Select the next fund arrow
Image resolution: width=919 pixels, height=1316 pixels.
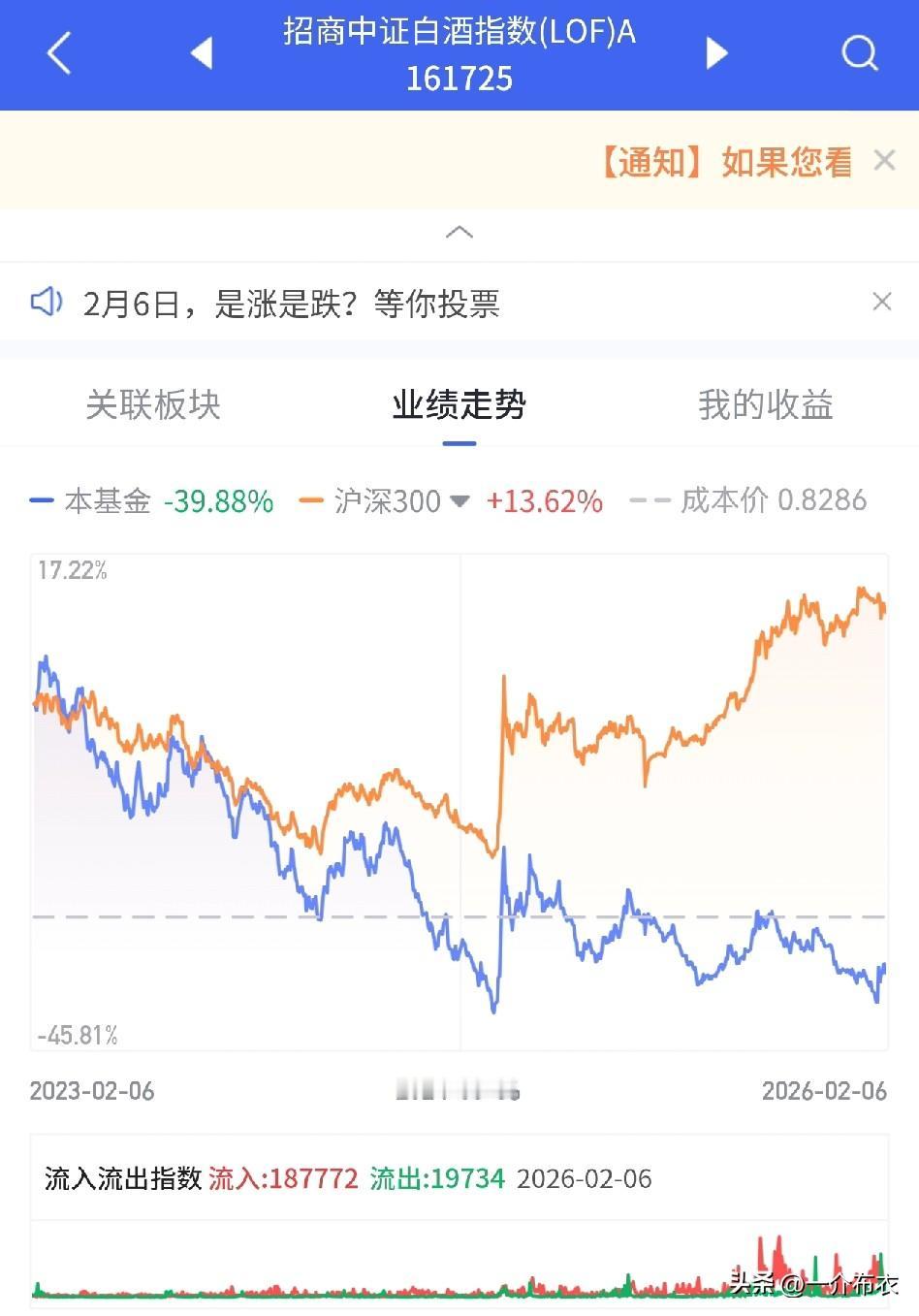click(x=717, y=53)
